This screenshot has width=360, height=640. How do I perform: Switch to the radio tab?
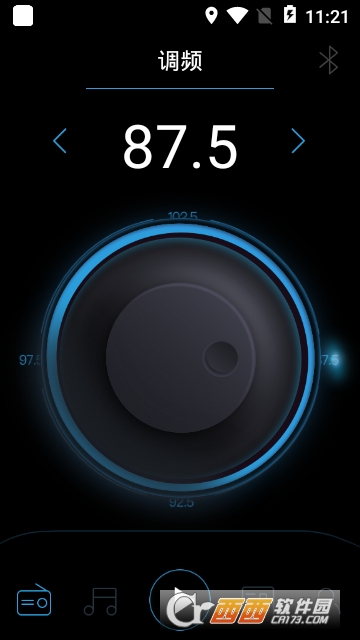tap(34, 600)
